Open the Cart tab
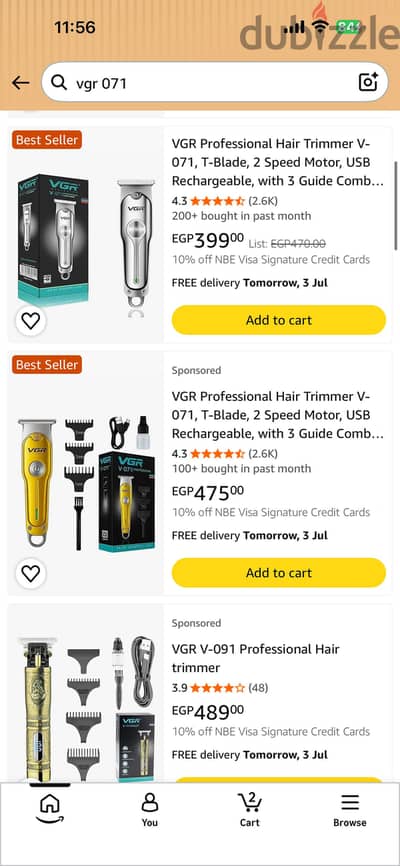Screen dimensions: 400x866 pos(250,810)
